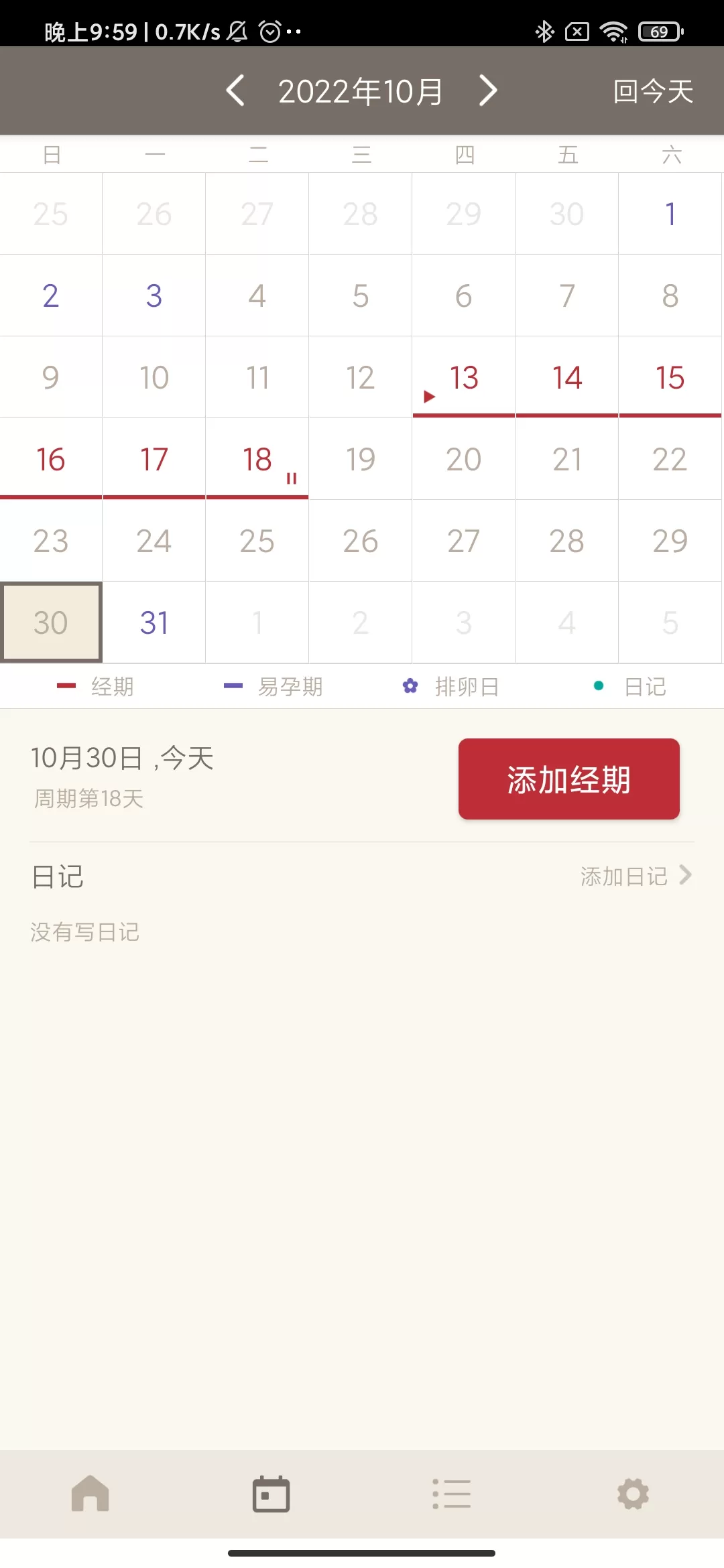
Task: Go to the next month
Action: click(x=488, y=90)
